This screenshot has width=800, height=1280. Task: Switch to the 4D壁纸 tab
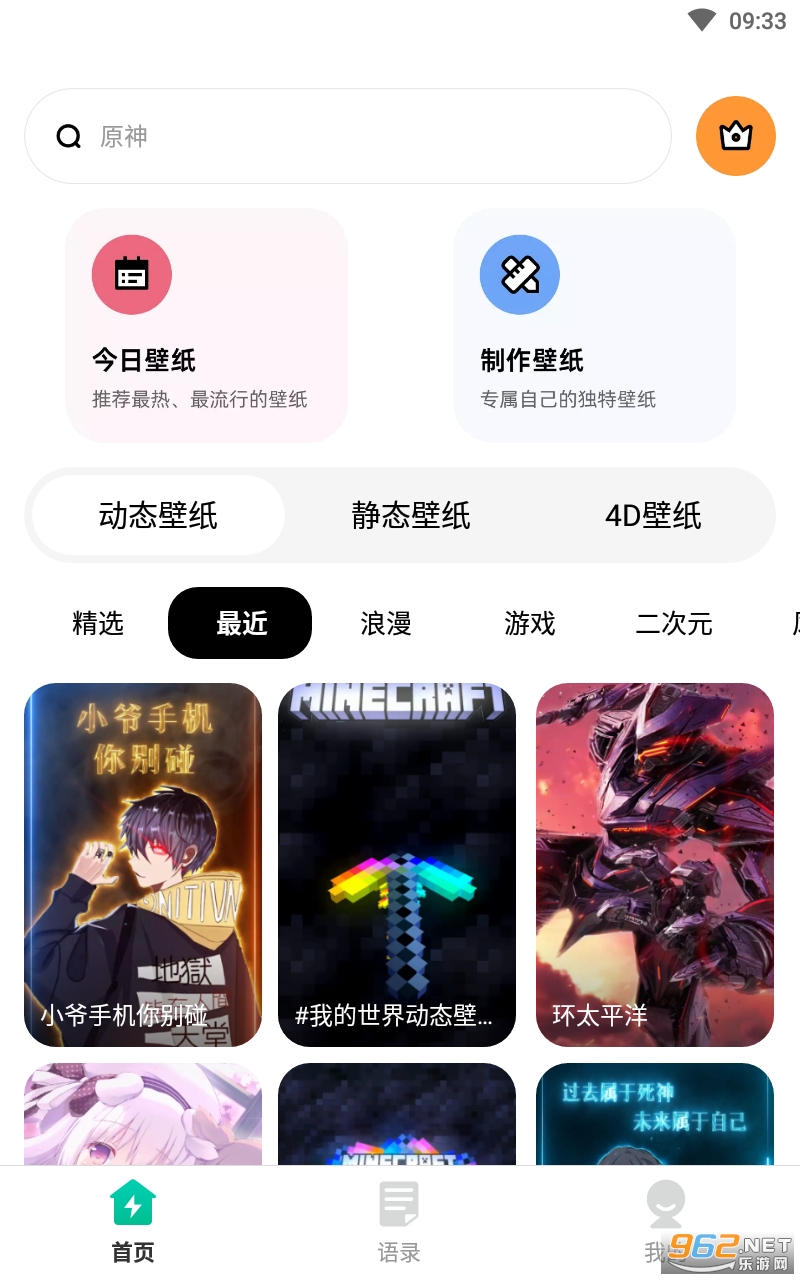pos(653,516)
